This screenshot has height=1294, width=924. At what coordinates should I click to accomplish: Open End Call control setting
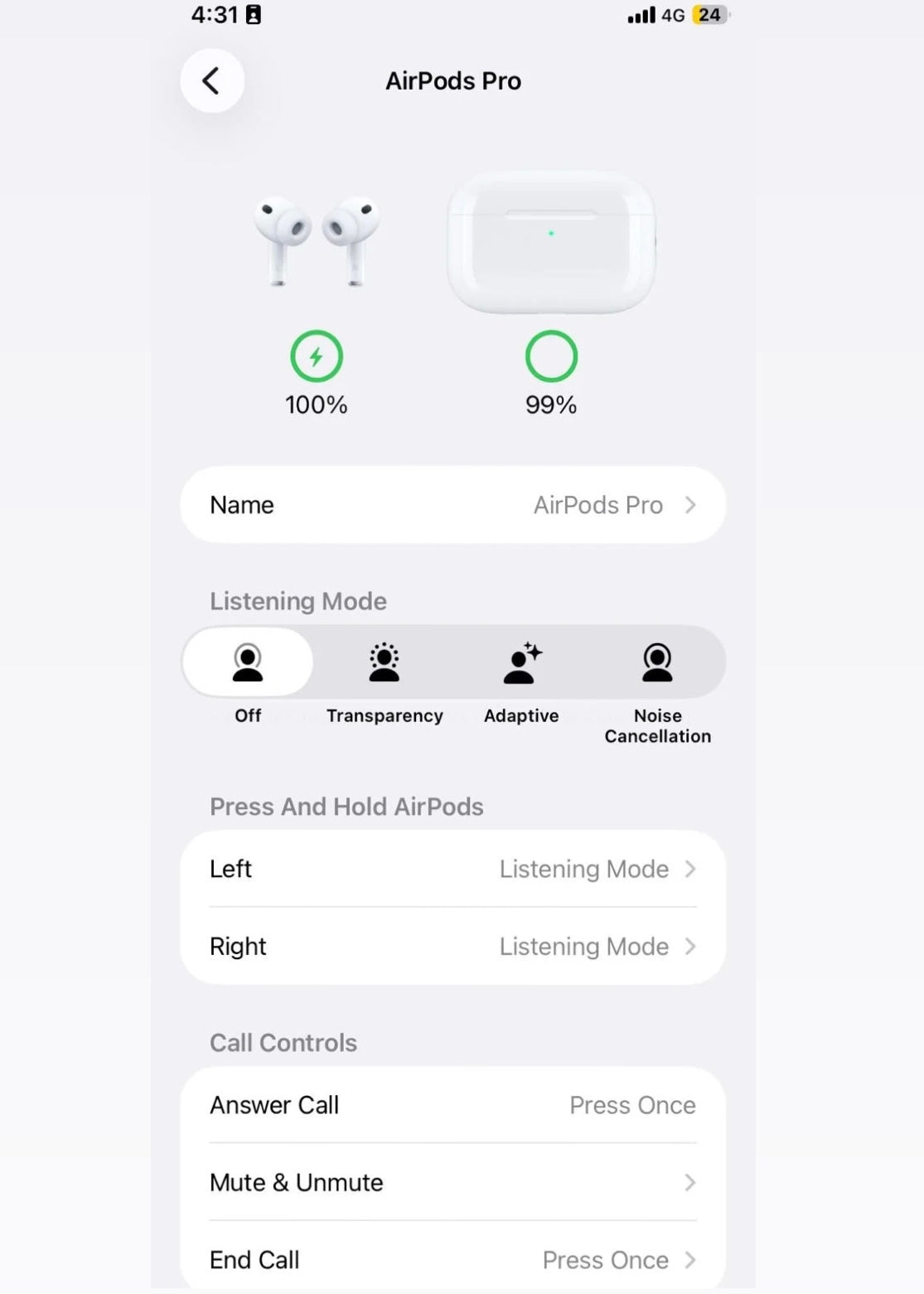(x=452, y=1259)
